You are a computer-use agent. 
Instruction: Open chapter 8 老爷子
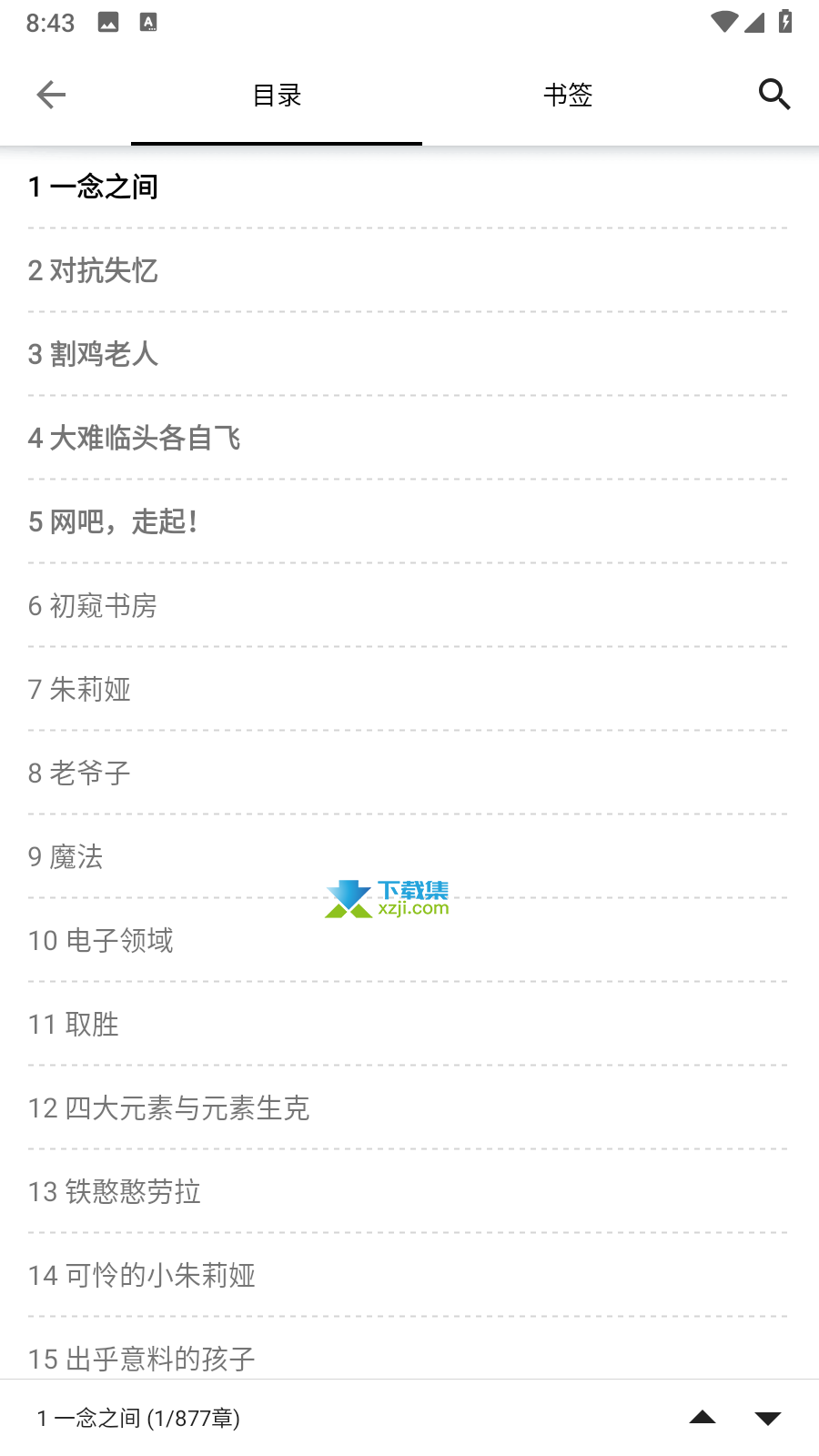409,773
